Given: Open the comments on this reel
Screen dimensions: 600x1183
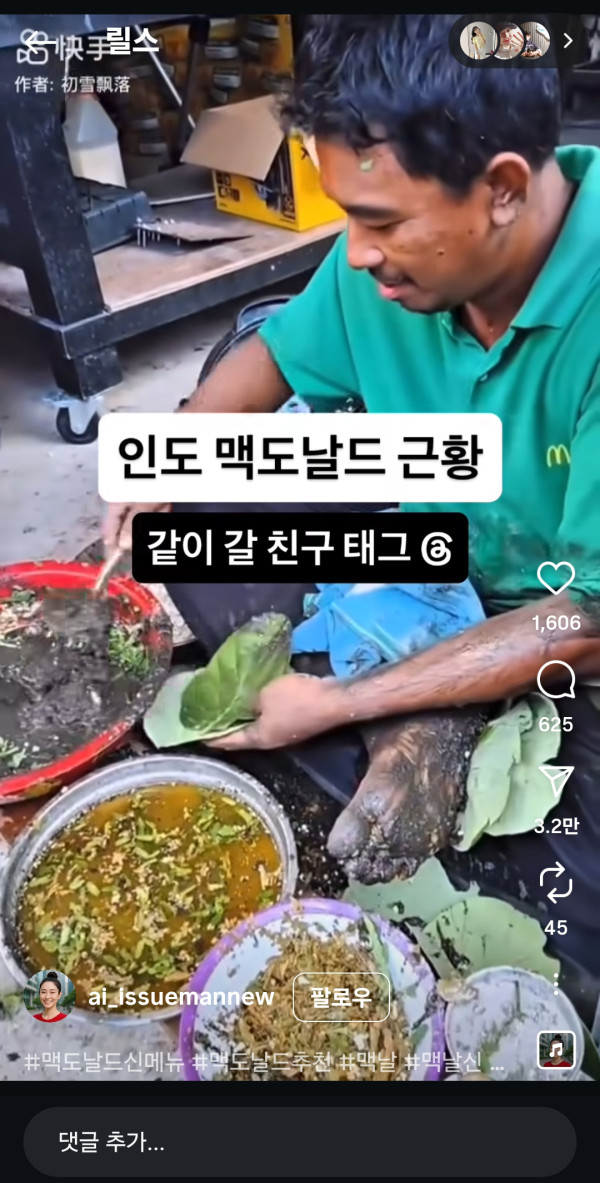Looking at the screenshot, I should (x=556, y=681).
